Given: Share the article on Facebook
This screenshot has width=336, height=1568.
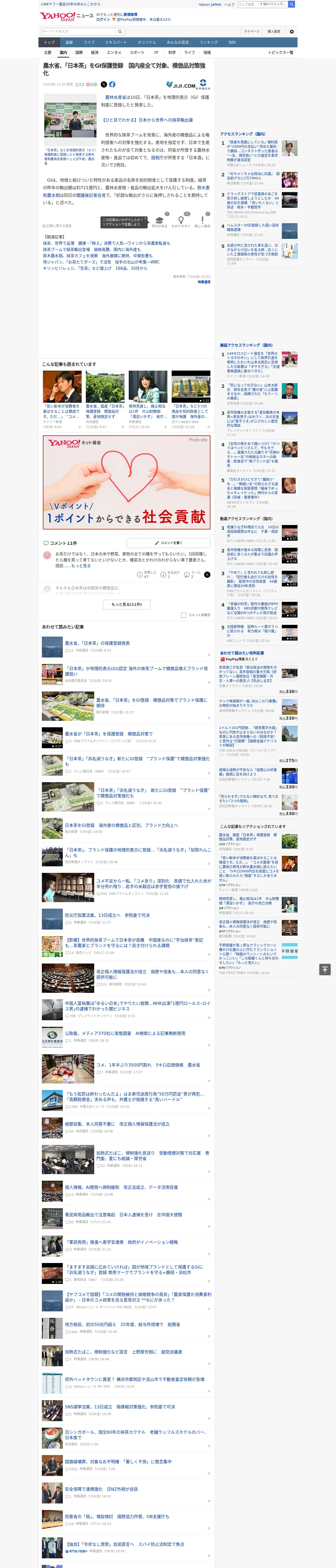Looking at the screenshot, I should tap(112, 85).
